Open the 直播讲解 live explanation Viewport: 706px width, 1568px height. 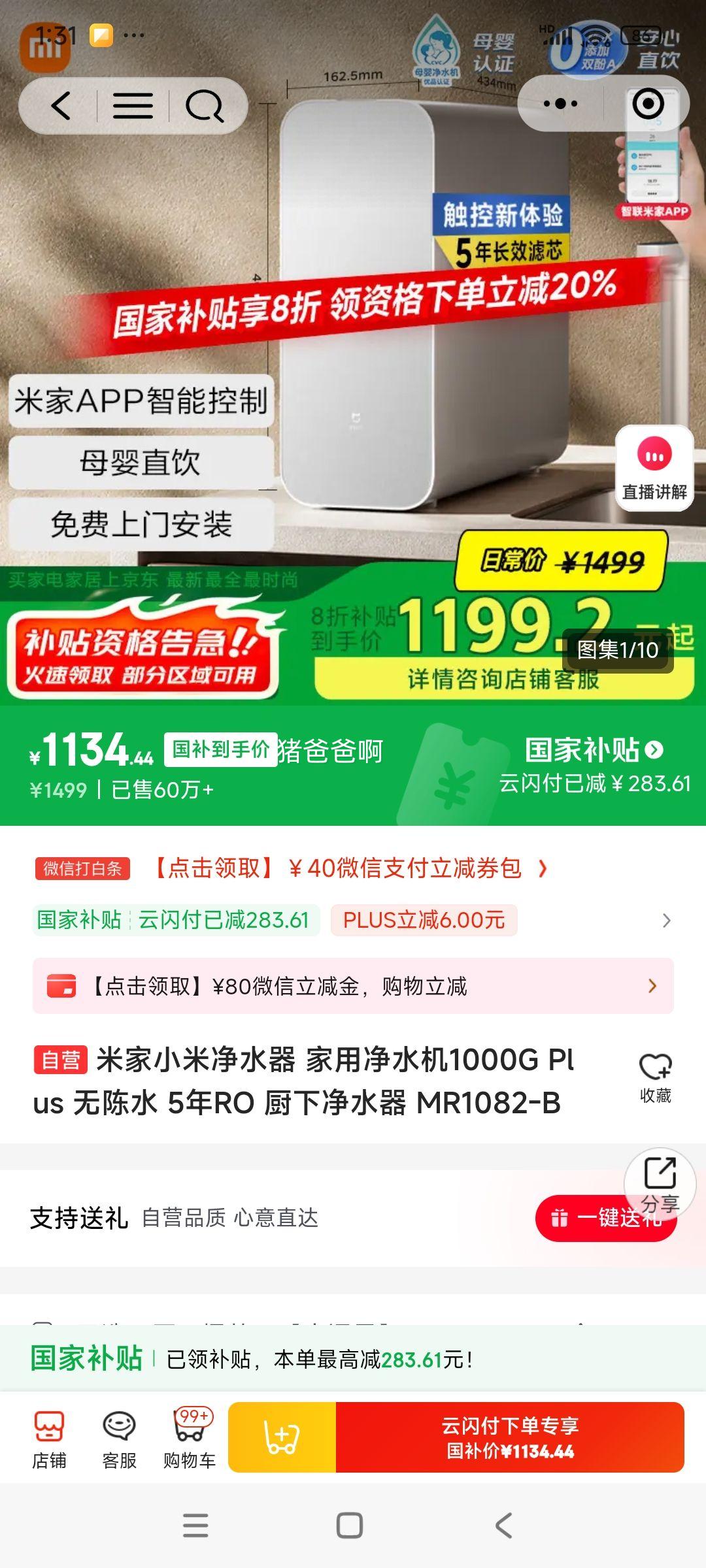tap(654, 468)
